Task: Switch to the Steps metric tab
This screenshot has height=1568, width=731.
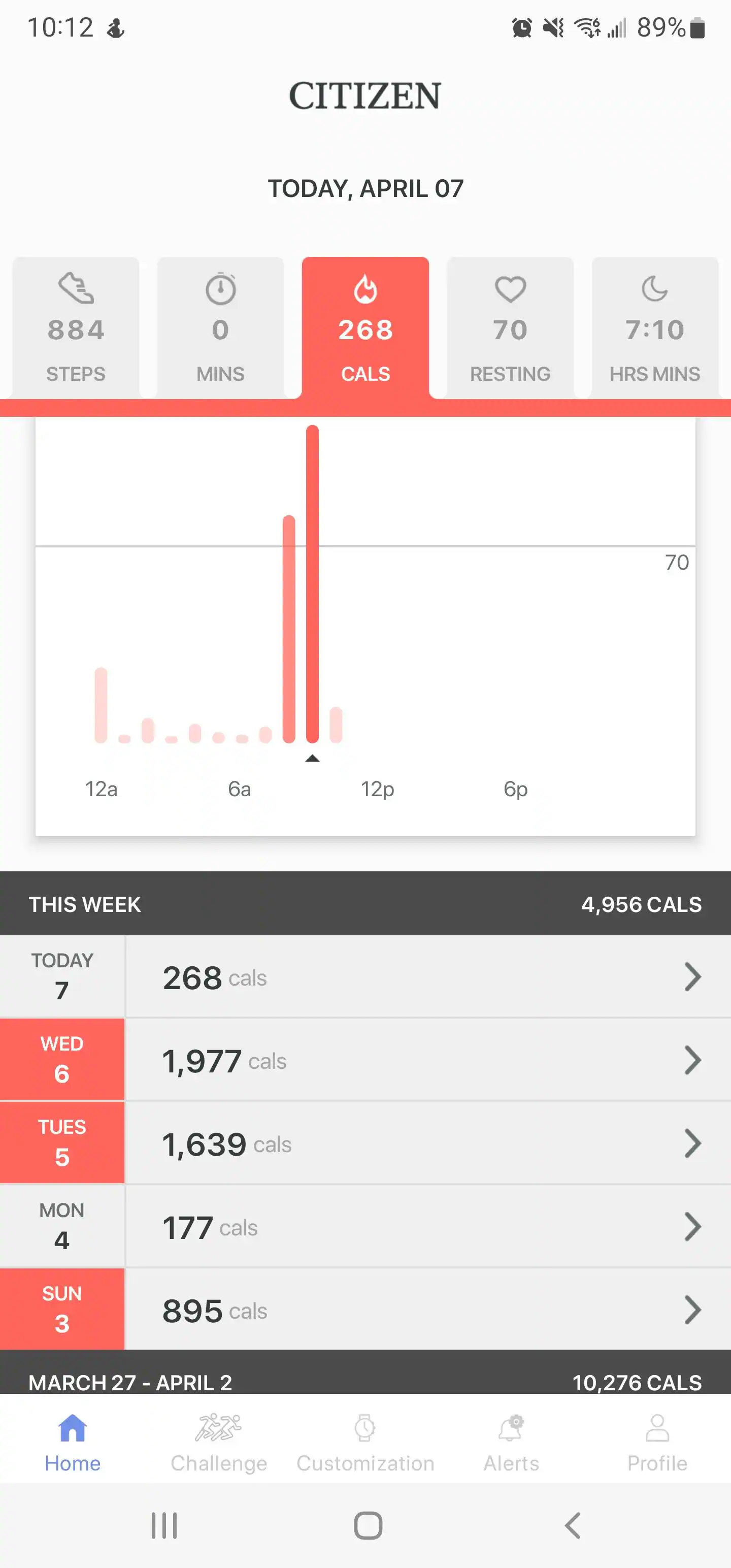Action: pos(76,328)
